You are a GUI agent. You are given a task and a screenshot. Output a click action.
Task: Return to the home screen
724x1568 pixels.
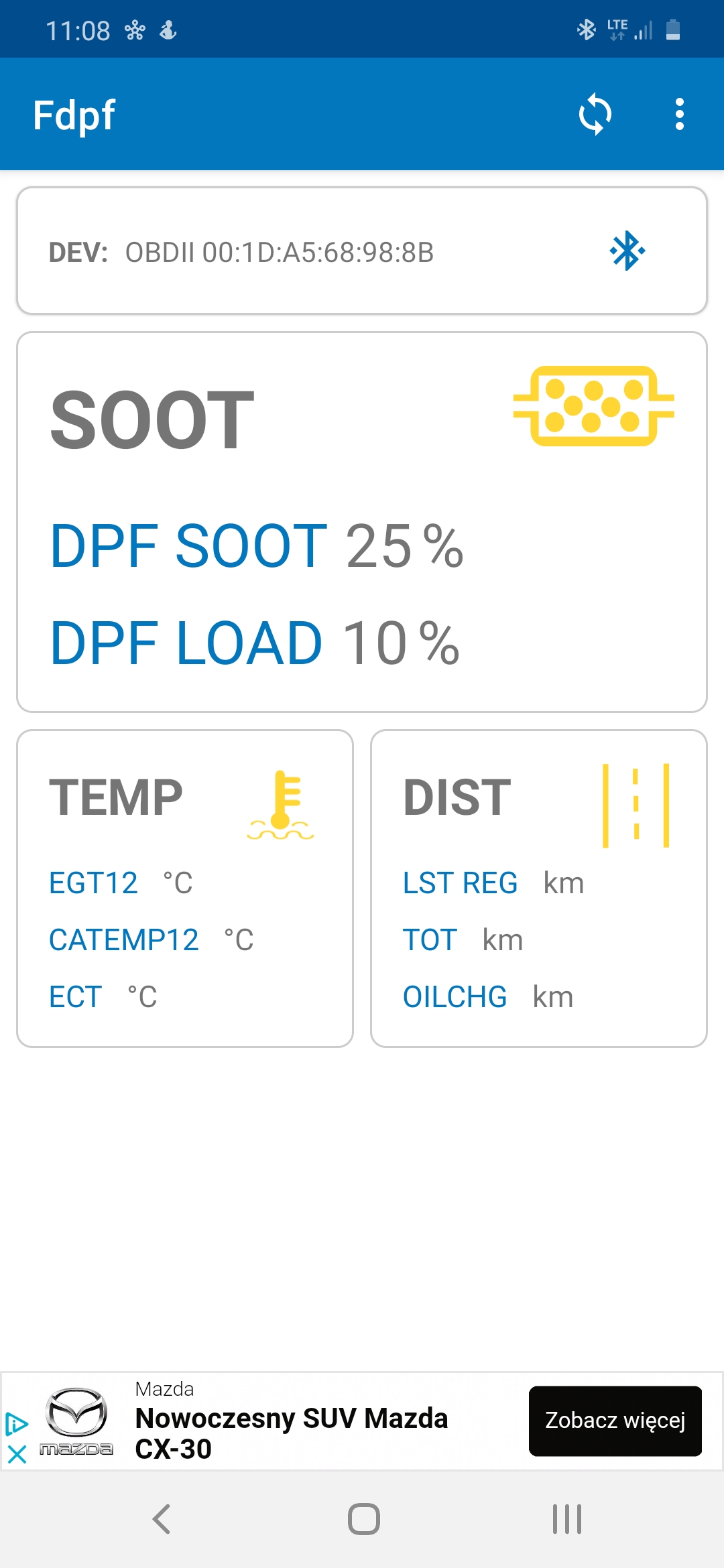click(x=363, y=1519)
